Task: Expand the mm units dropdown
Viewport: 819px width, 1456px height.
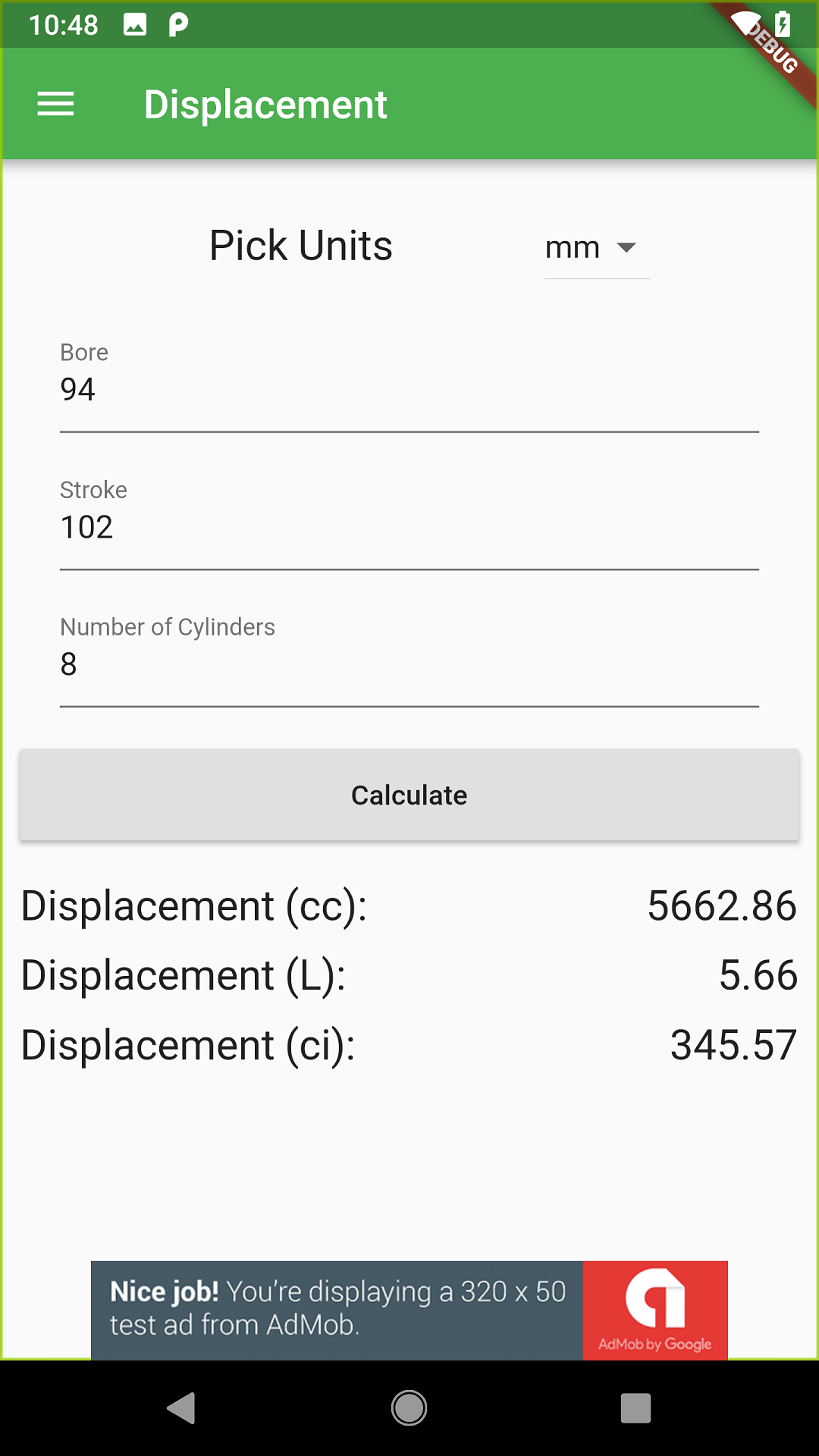Action: click(x=597, y=248)
